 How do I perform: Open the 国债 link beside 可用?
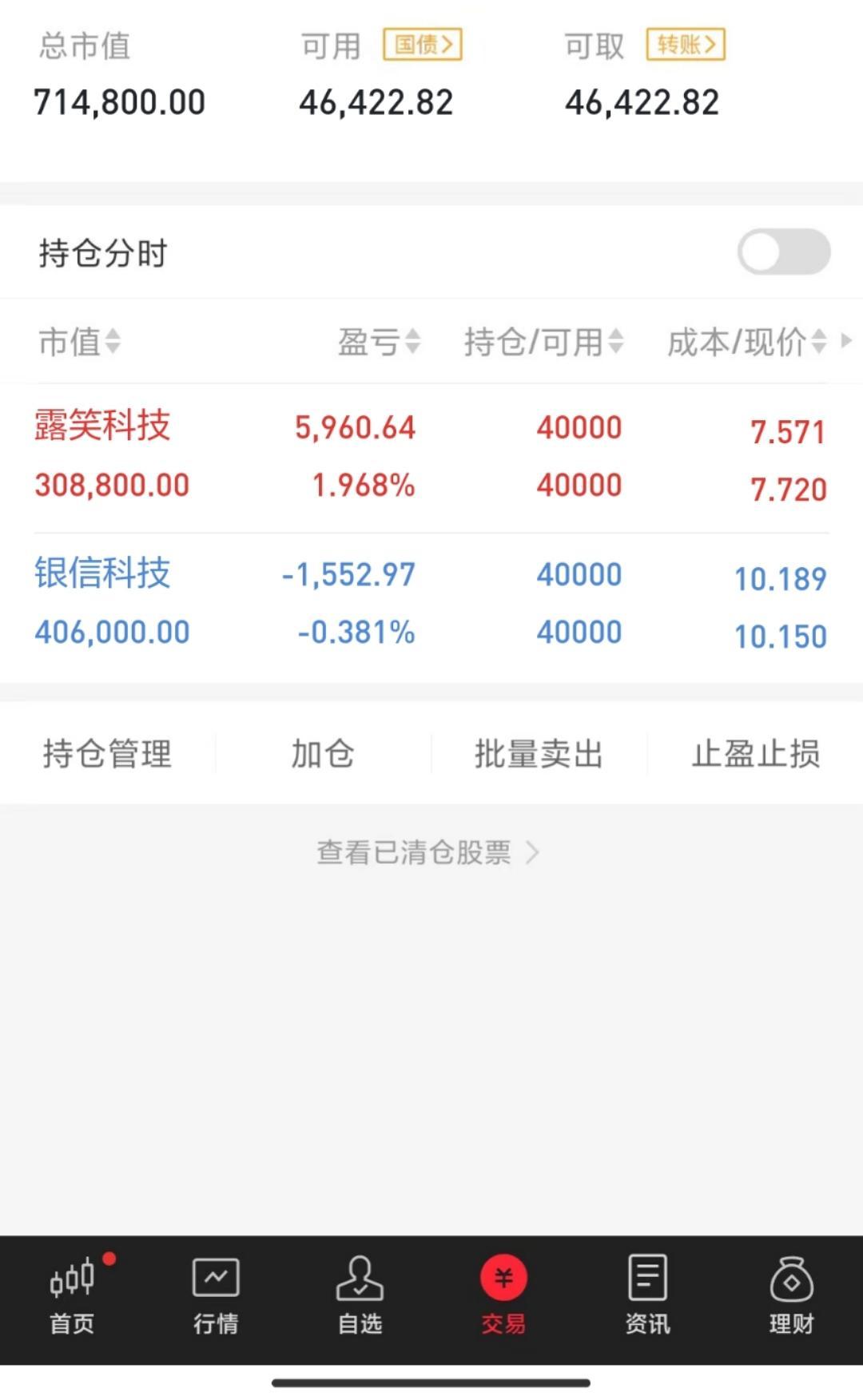(x=423, y=45)
